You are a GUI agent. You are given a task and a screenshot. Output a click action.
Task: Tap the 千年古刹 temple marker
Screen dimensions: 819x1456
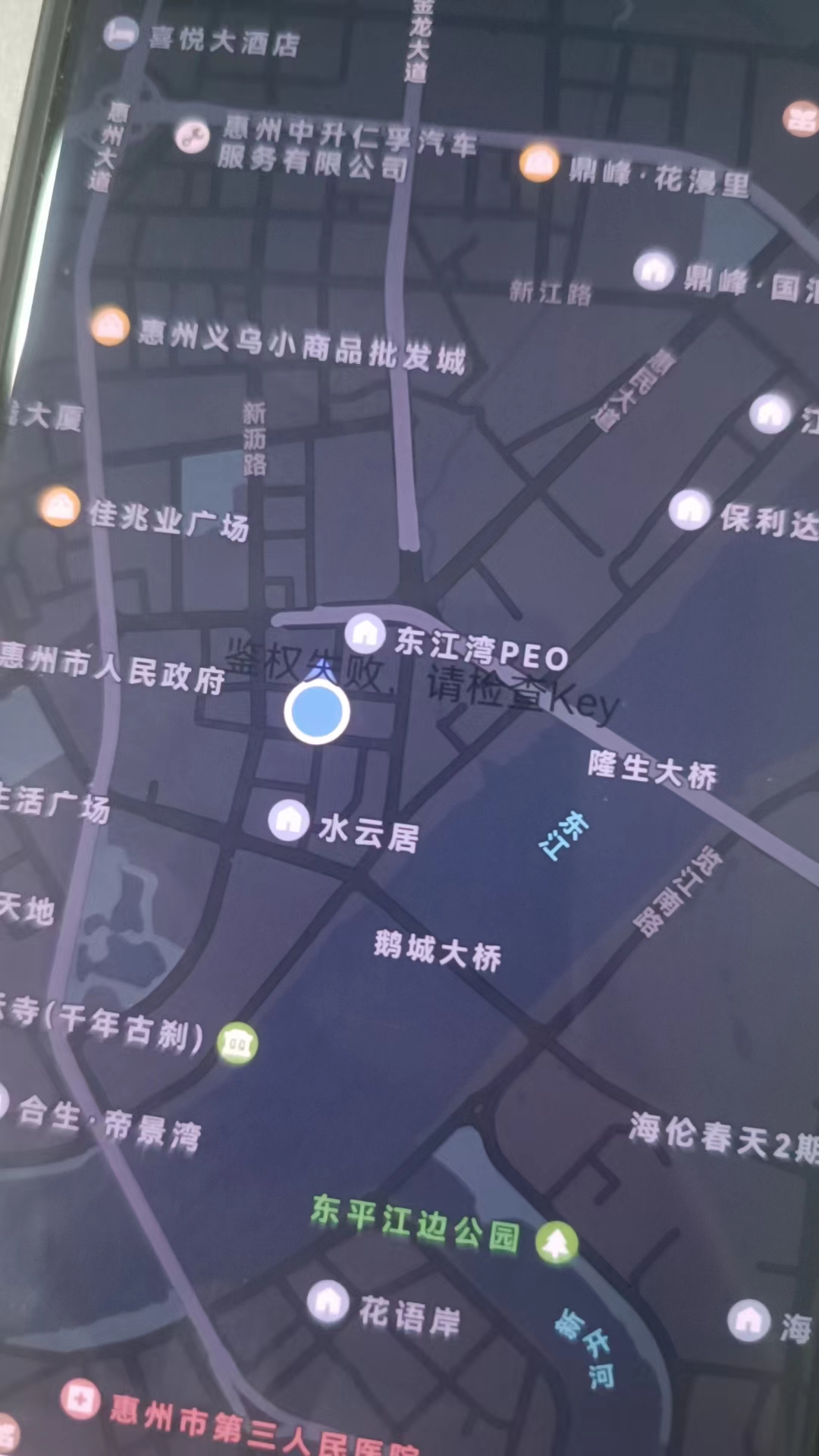237,1043
